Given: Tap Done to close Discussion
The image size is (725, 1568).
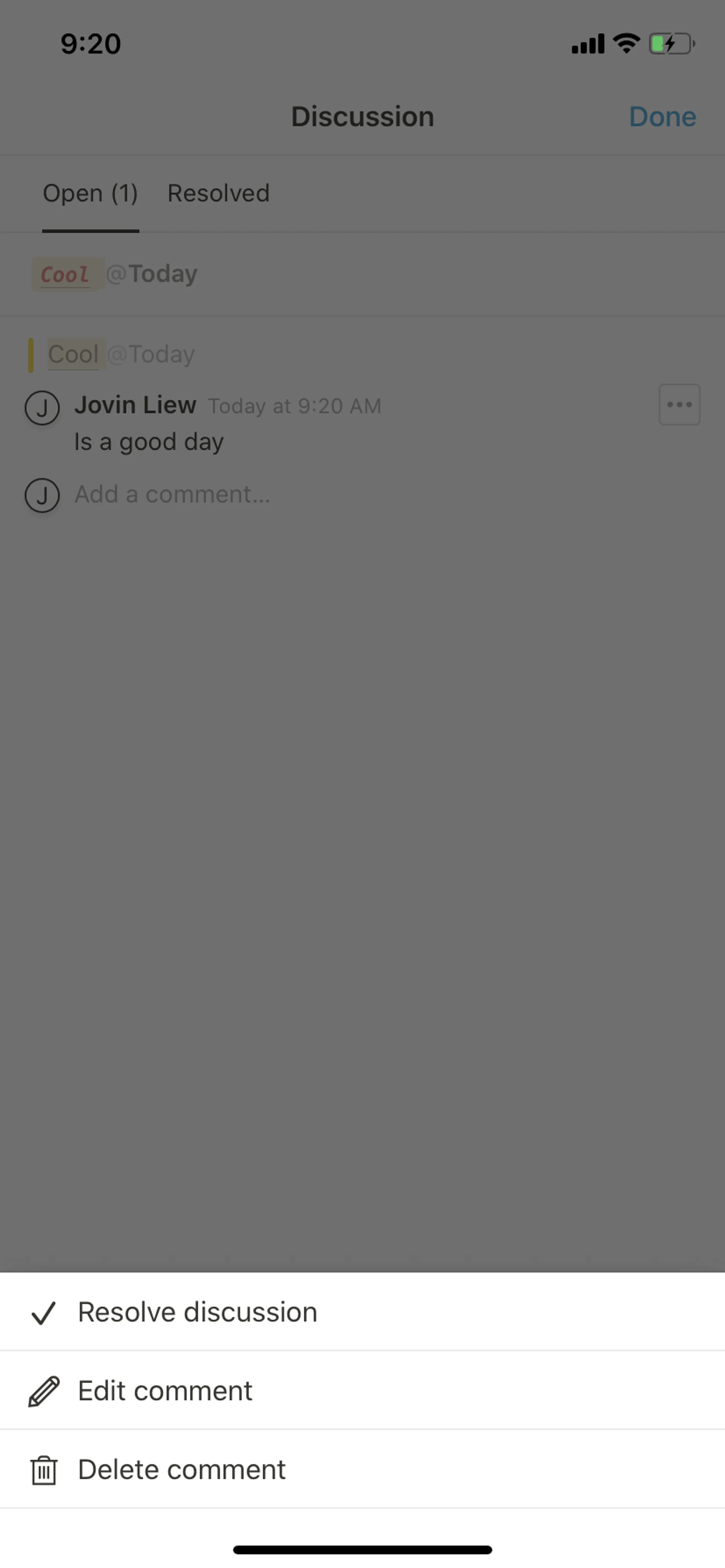Looking at the screenshot, I should click(x=662, y=116).
